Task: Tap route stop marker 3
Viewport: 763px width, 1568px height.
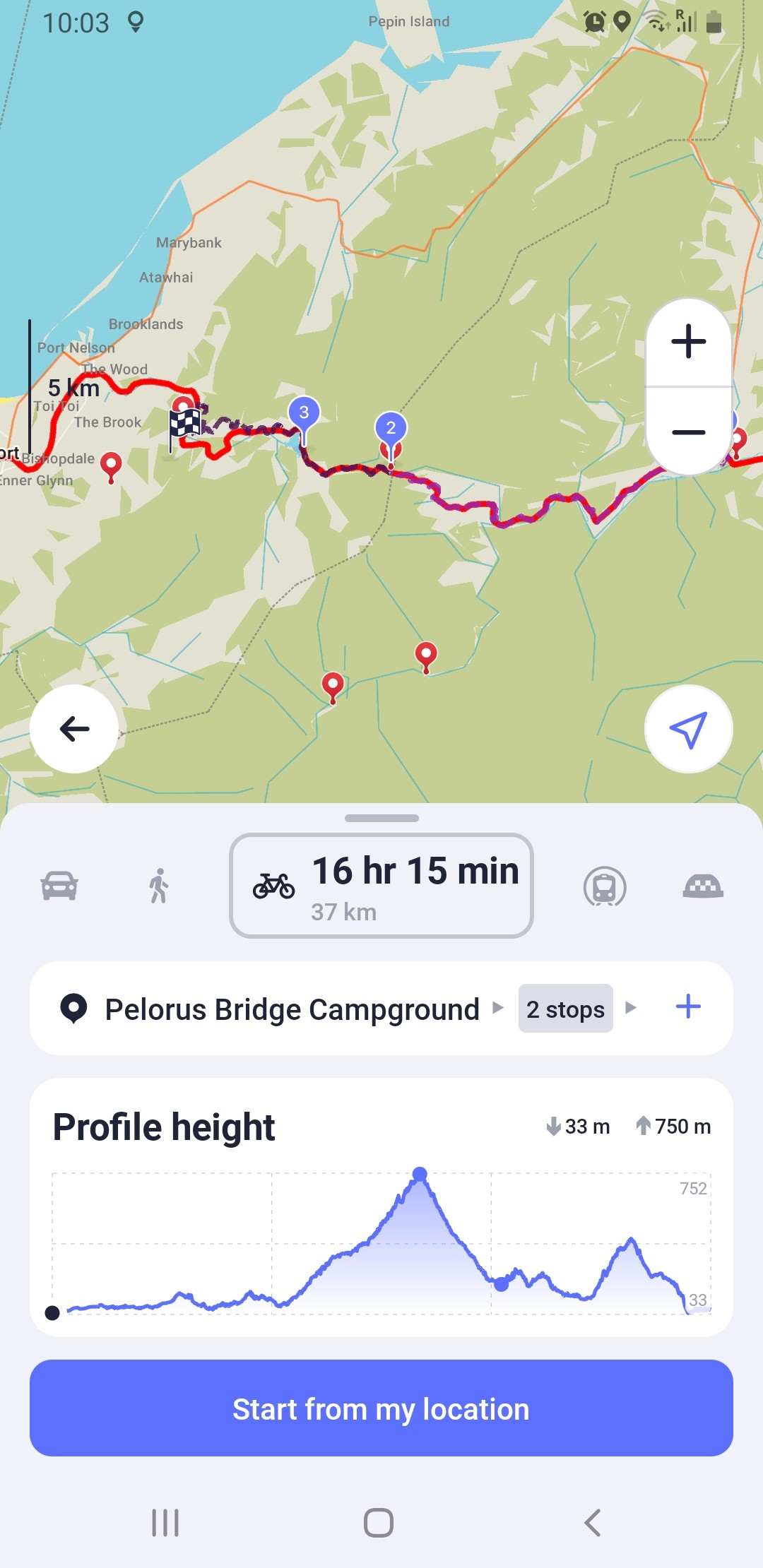Action: (304, 412)
